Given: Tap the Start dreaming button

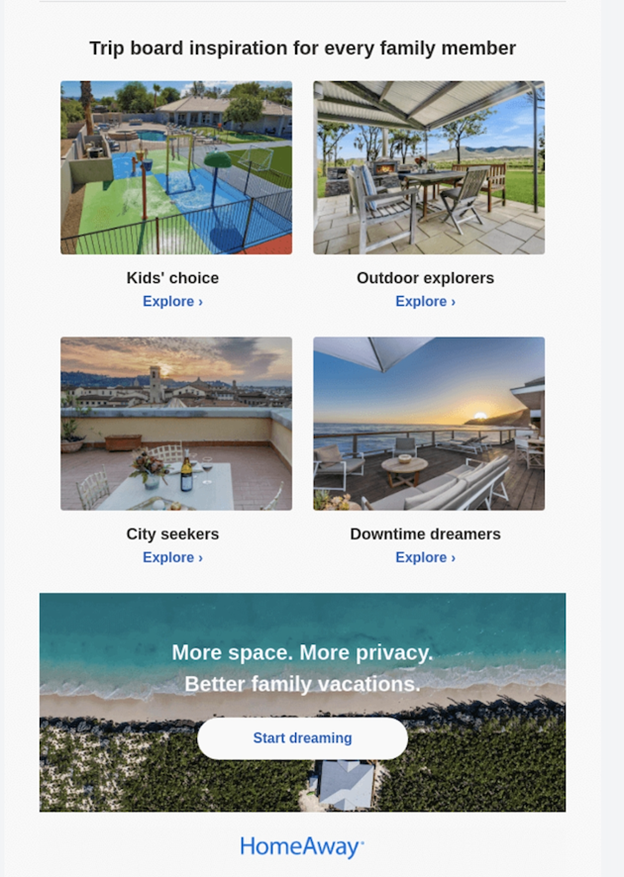Looking at the screenshot, I should 302,738.
